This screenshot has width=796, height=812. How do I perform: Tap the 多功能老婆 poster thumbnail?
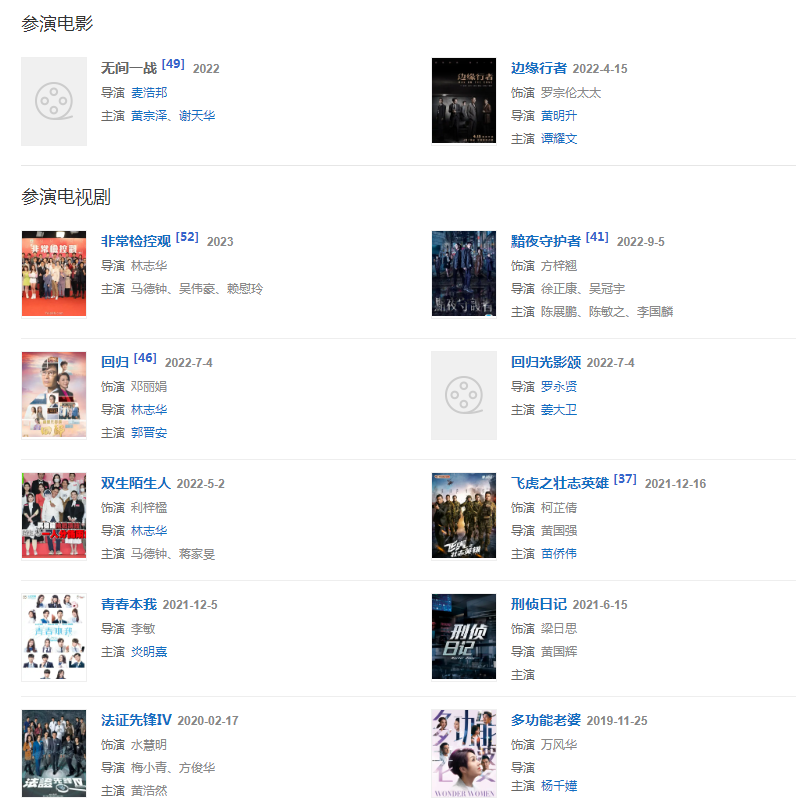[x=463, y=753]
